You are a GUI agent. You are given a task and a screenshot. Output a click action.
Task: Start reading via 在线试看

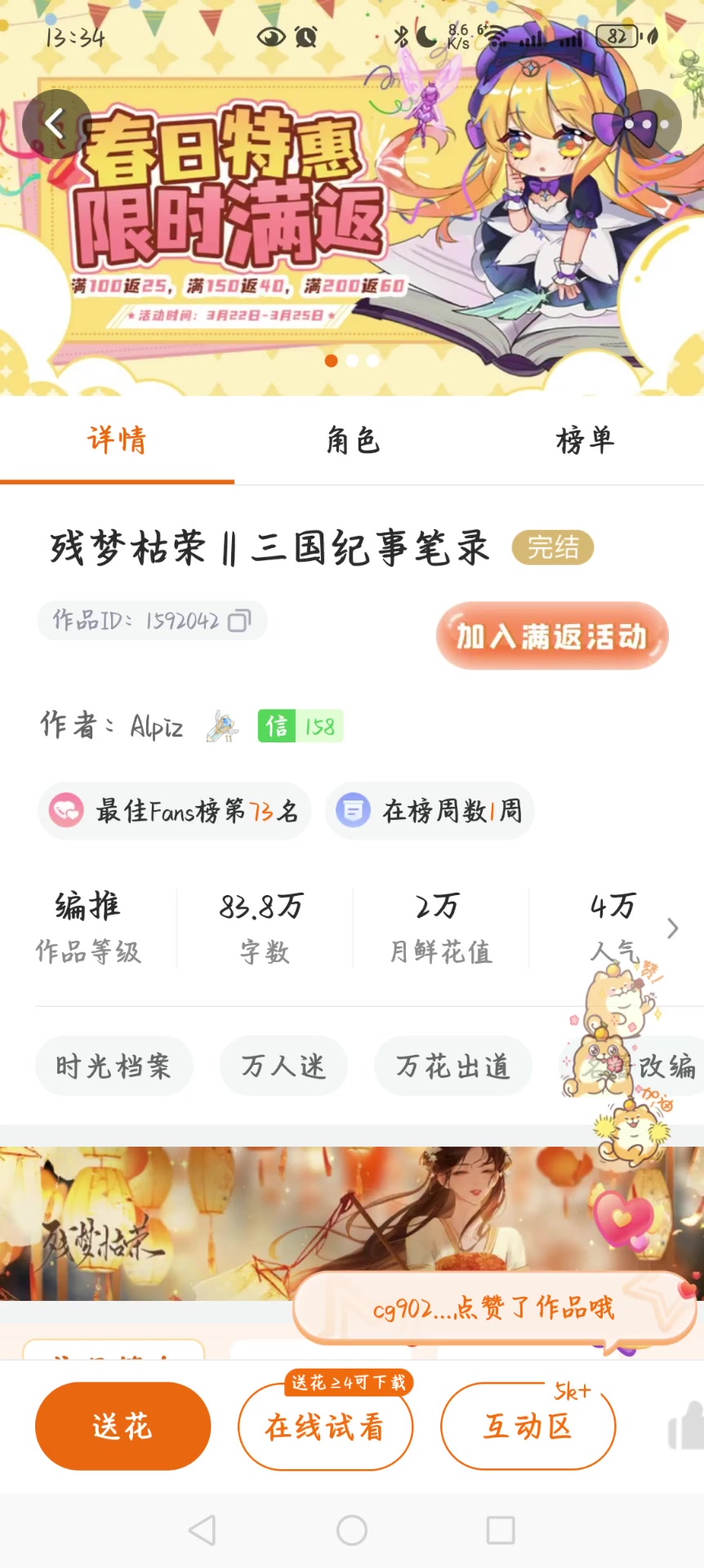tap(325, 1427)
